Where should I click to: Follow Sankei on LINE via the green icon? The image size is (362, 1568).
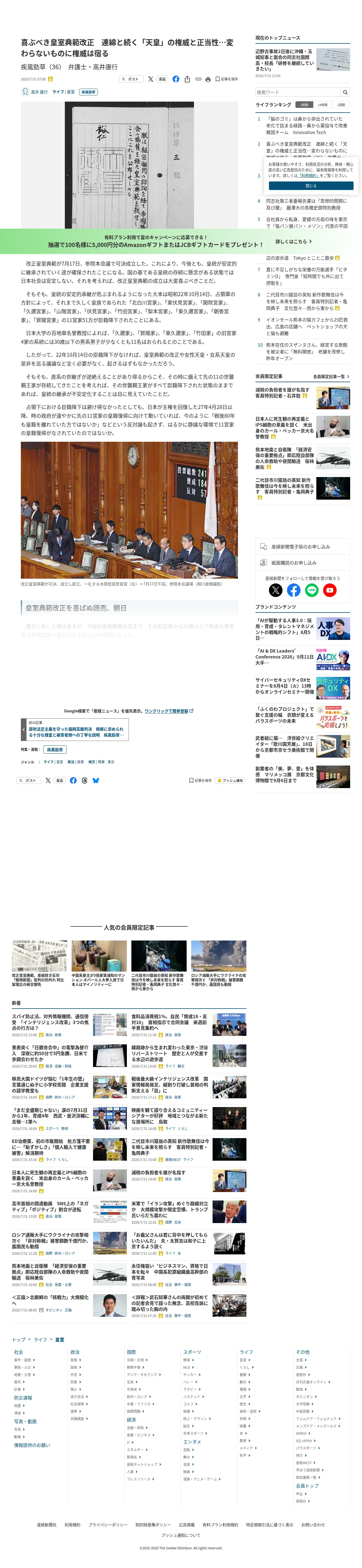click(312, 590)
